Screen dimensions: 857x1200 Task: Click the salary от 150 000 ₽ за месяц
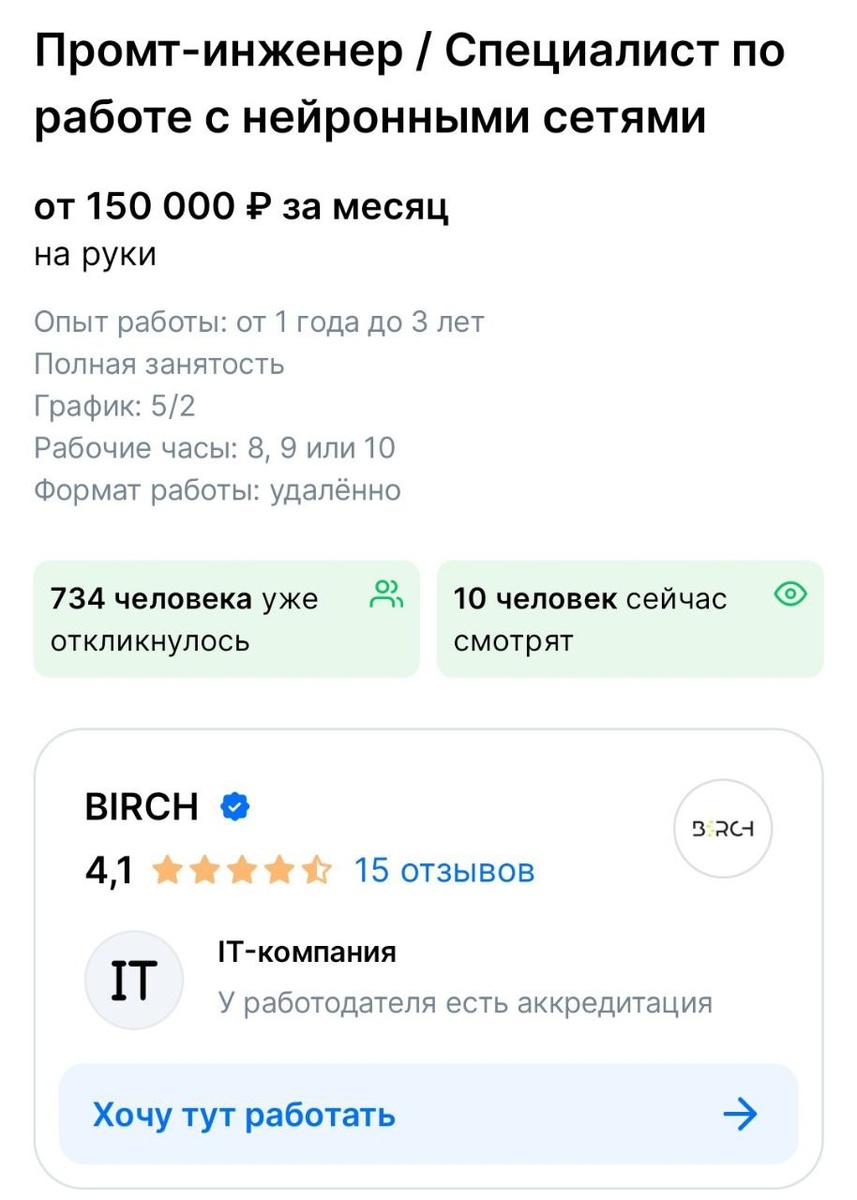(240, 206)
